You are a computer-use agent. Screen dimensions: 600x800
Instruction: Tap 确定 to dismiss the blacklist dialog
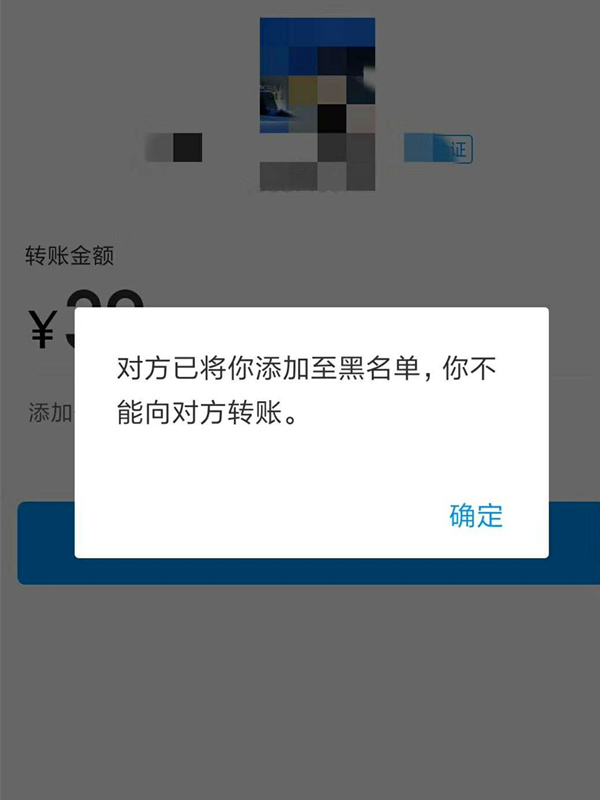476,516
